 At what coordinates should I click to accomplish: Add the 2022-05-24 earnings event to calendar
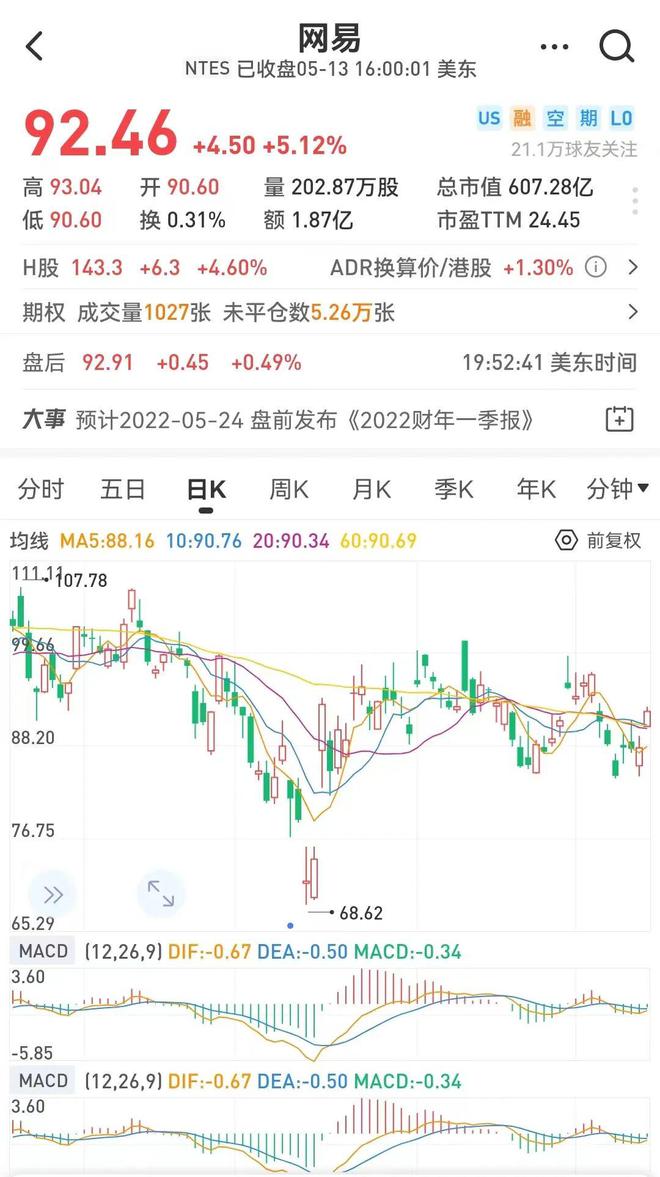[620, 420]
